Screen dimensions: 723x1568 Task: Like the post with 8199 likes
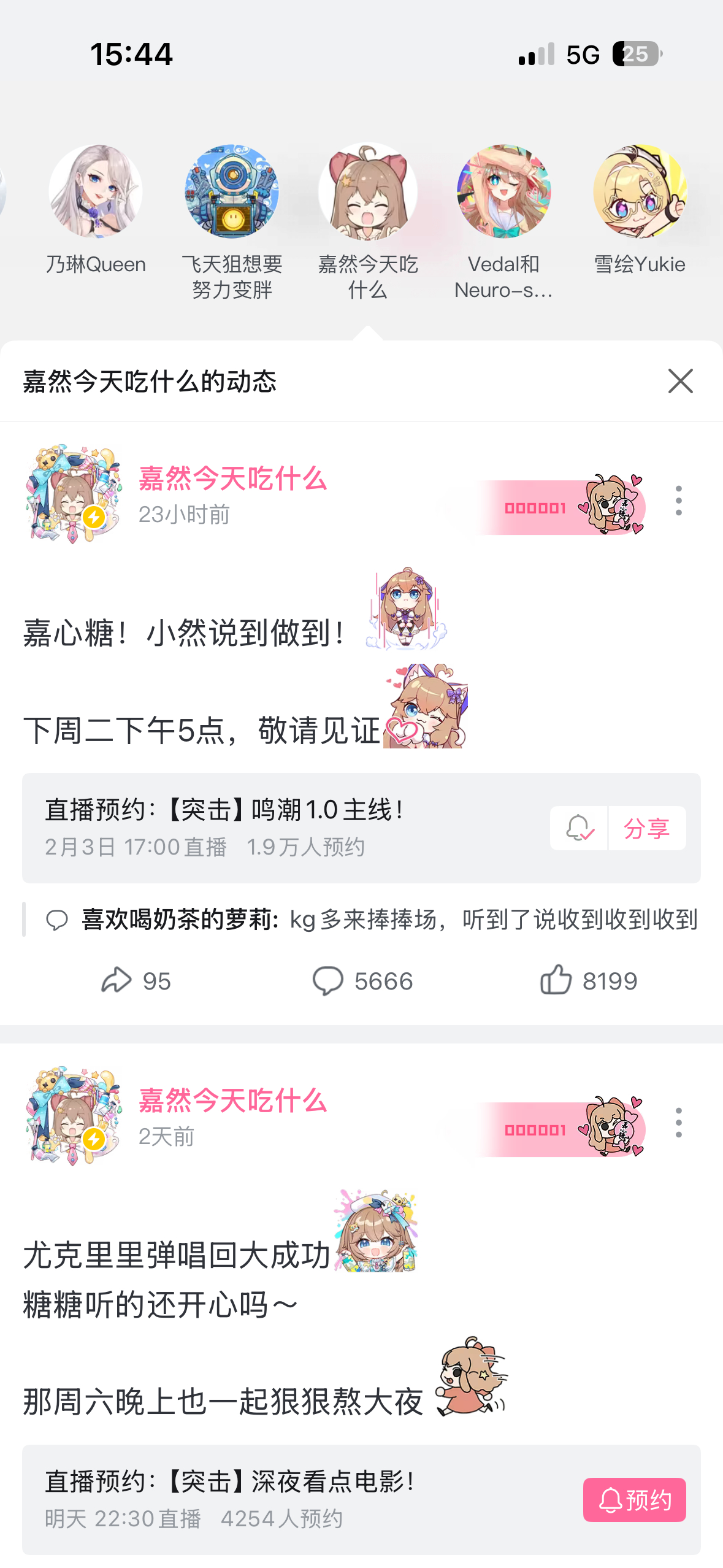pos(588,980)
